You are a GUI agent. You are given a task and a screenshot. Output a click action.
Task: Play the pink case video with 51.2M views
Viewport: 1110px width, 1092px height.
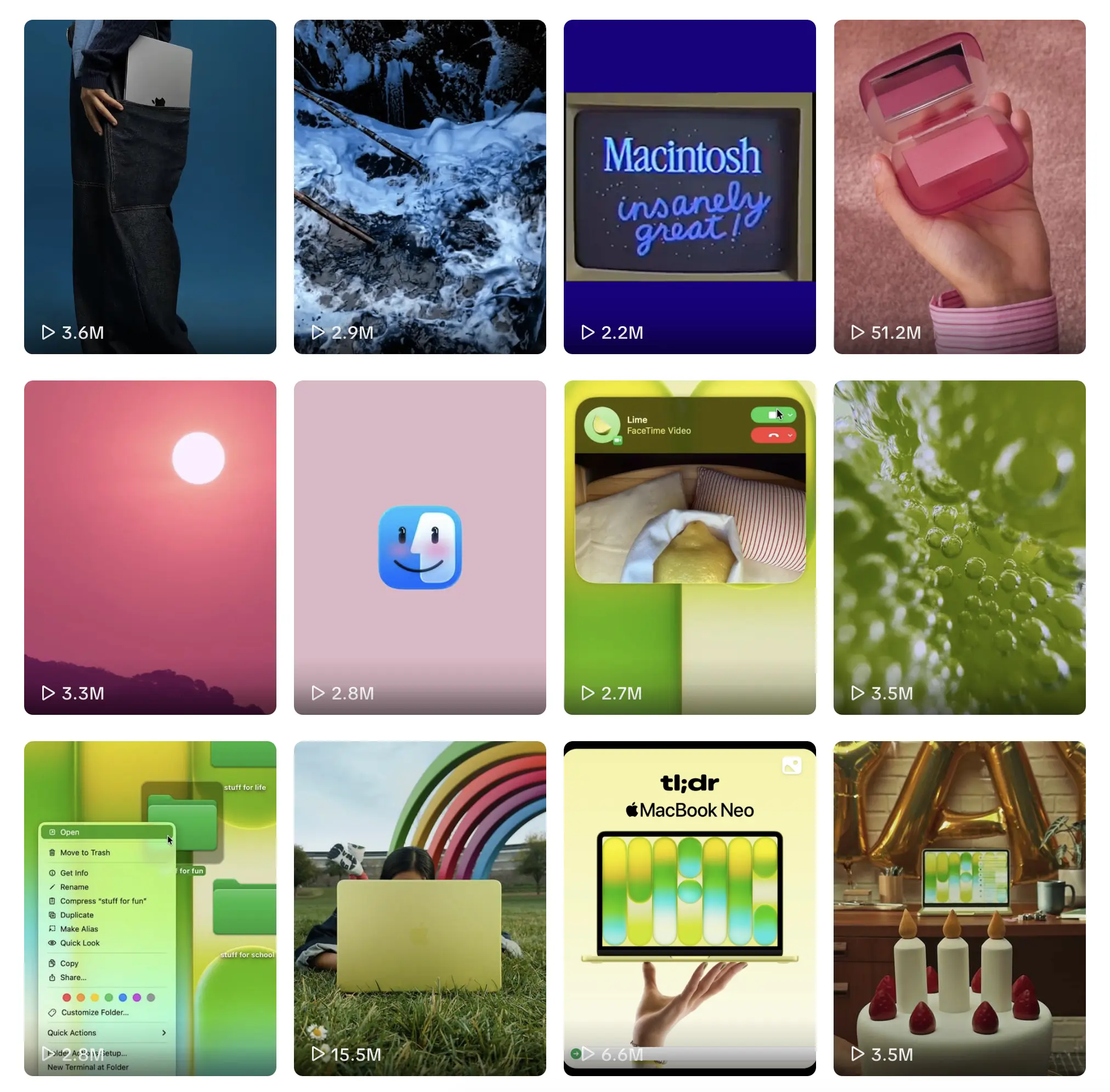(x=959, y=186)
